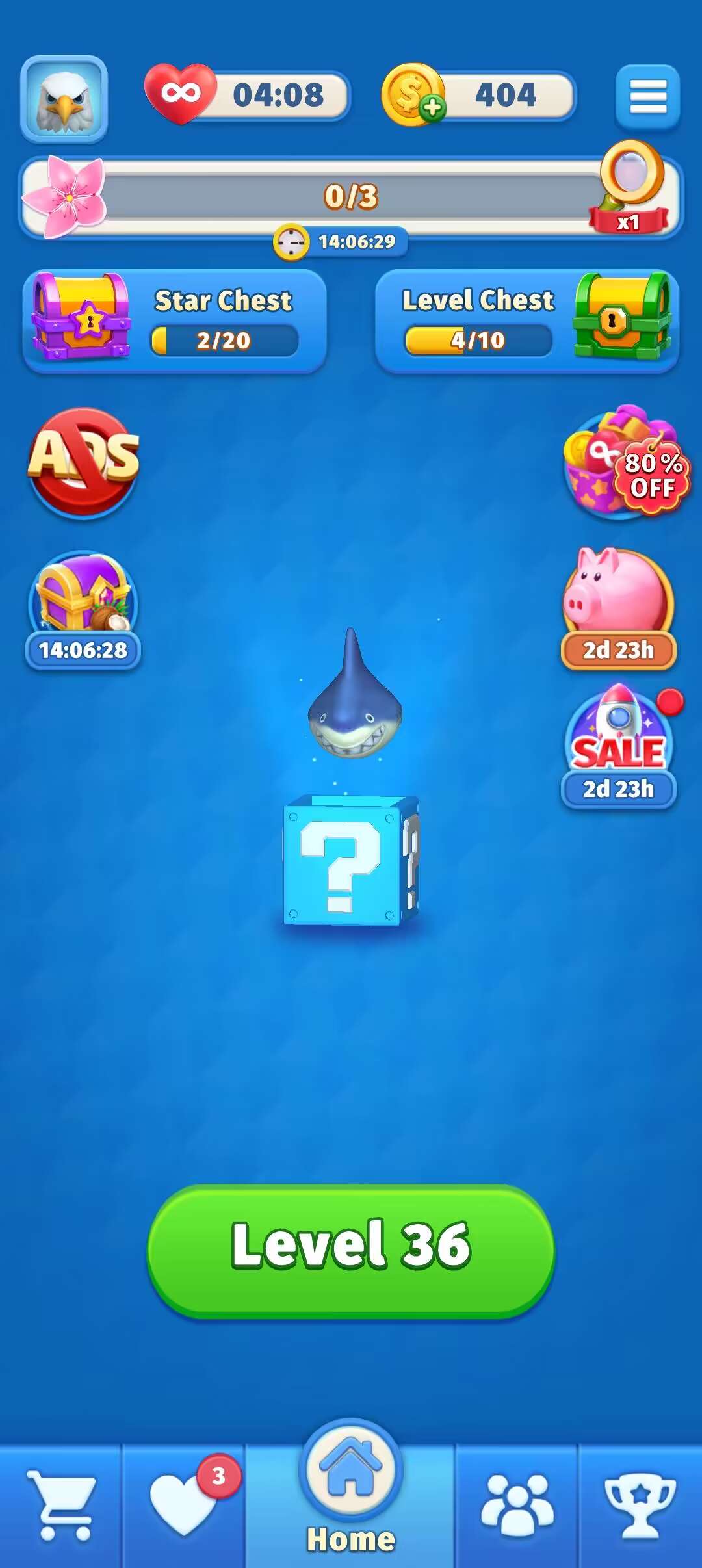Open the Star Chest card
This screenshot has height=1568, width=702.
(174, 320)
